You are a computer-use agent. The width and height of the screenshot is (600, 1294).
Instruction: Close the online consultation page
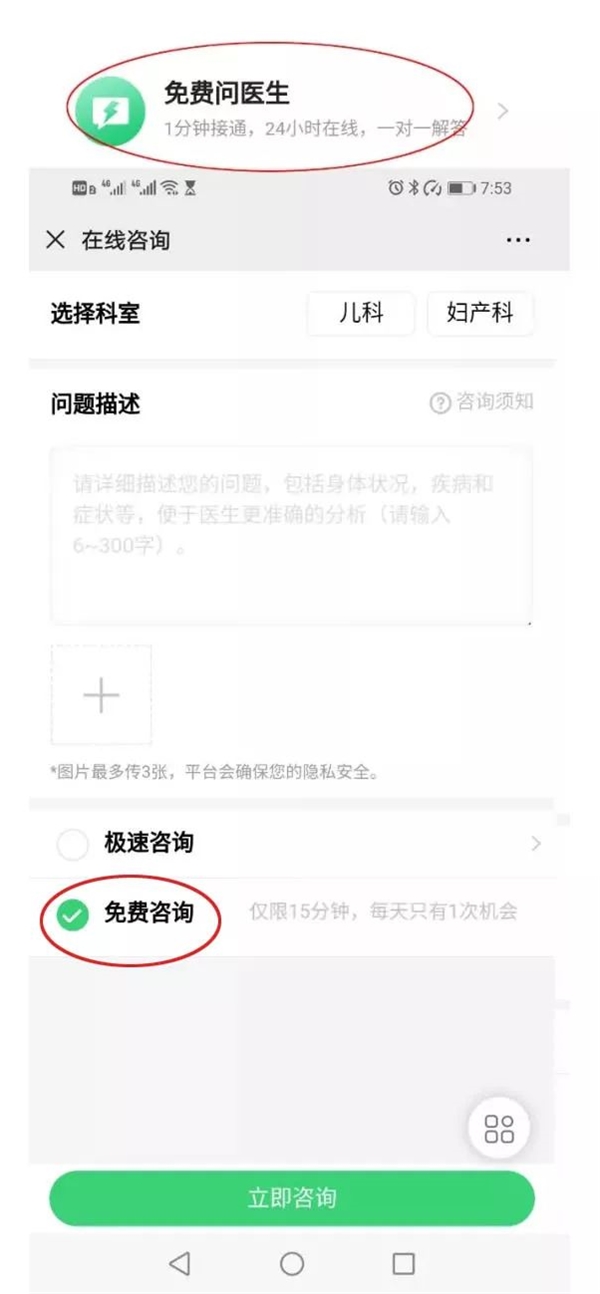56,240
